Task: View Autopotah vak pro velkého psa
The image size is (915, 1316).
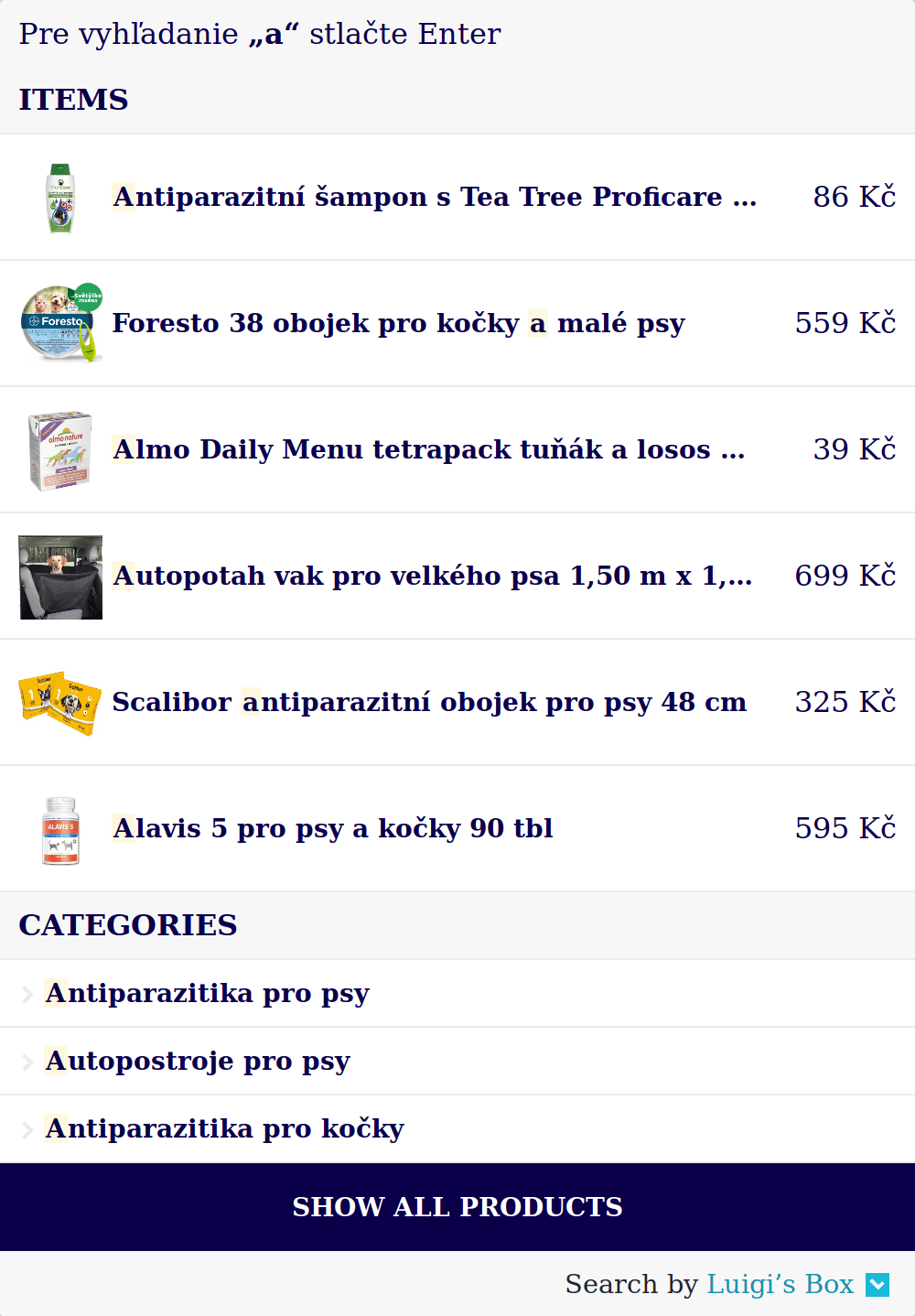Action: [x=432, y=576]
